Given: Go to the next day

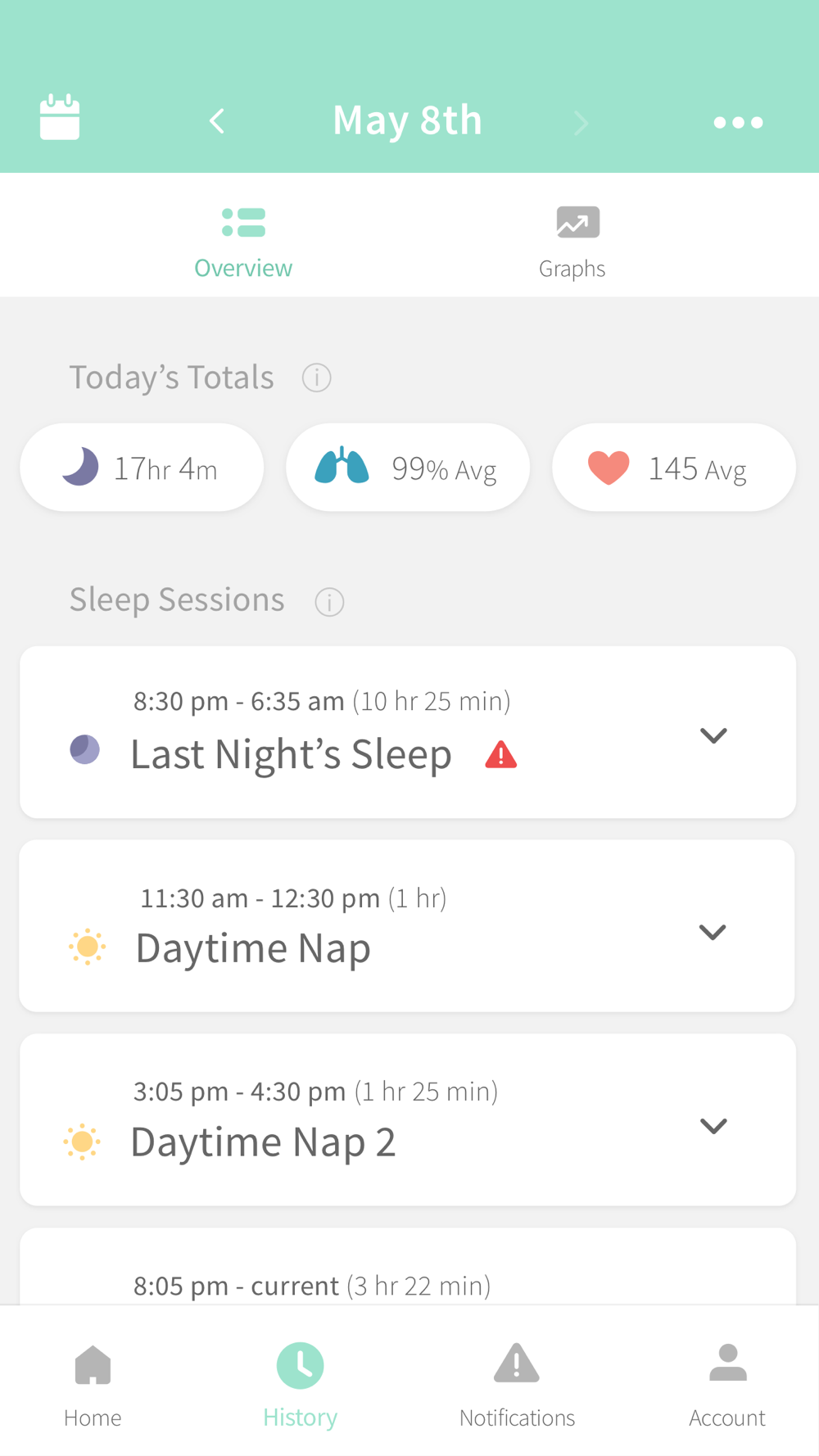Looking at the screenshot, I should [581, 123].
